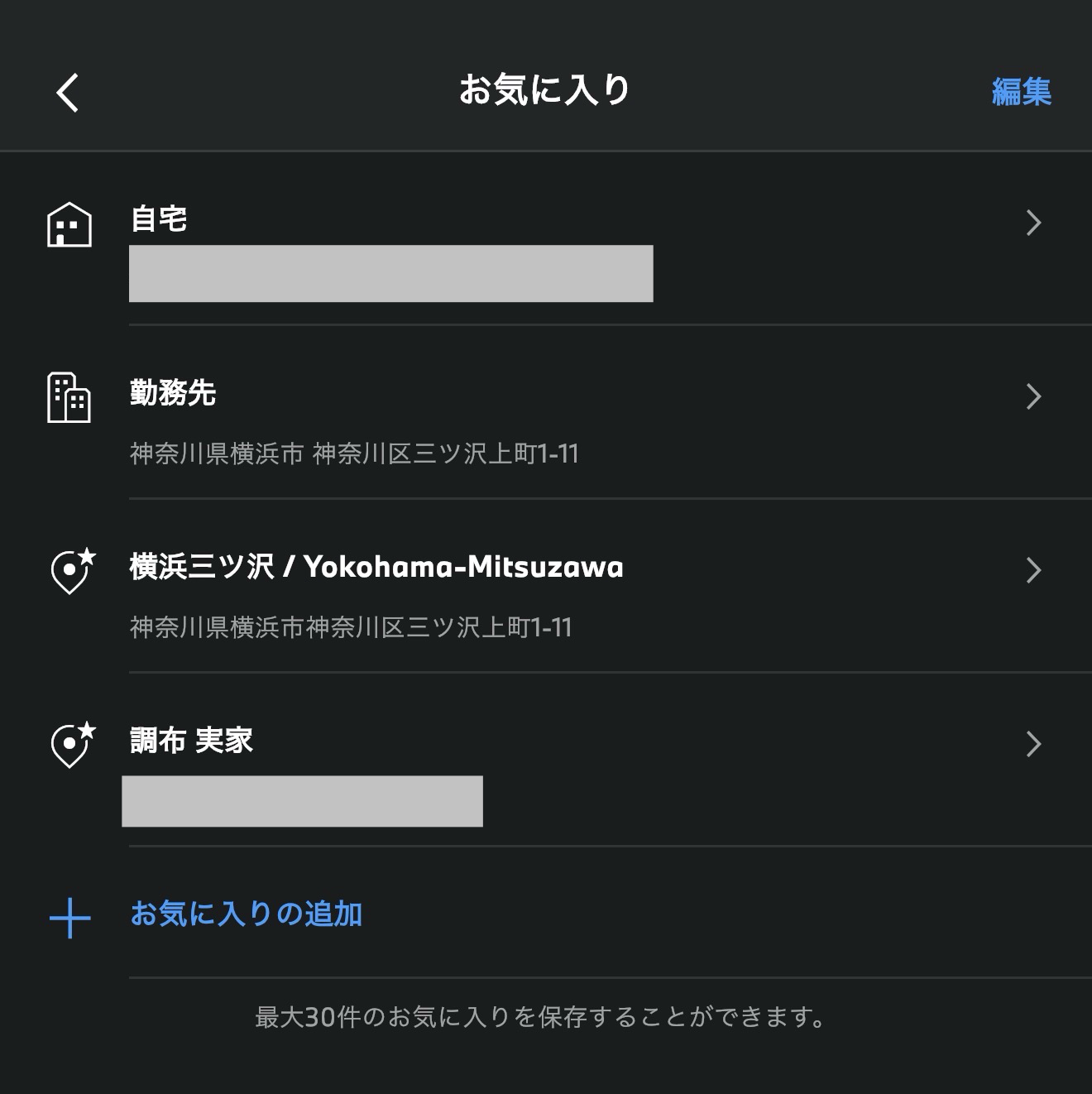Add a favorite via お気に入りの追加
This screenshot has width=1092, height=1094.
coord(246,914)
